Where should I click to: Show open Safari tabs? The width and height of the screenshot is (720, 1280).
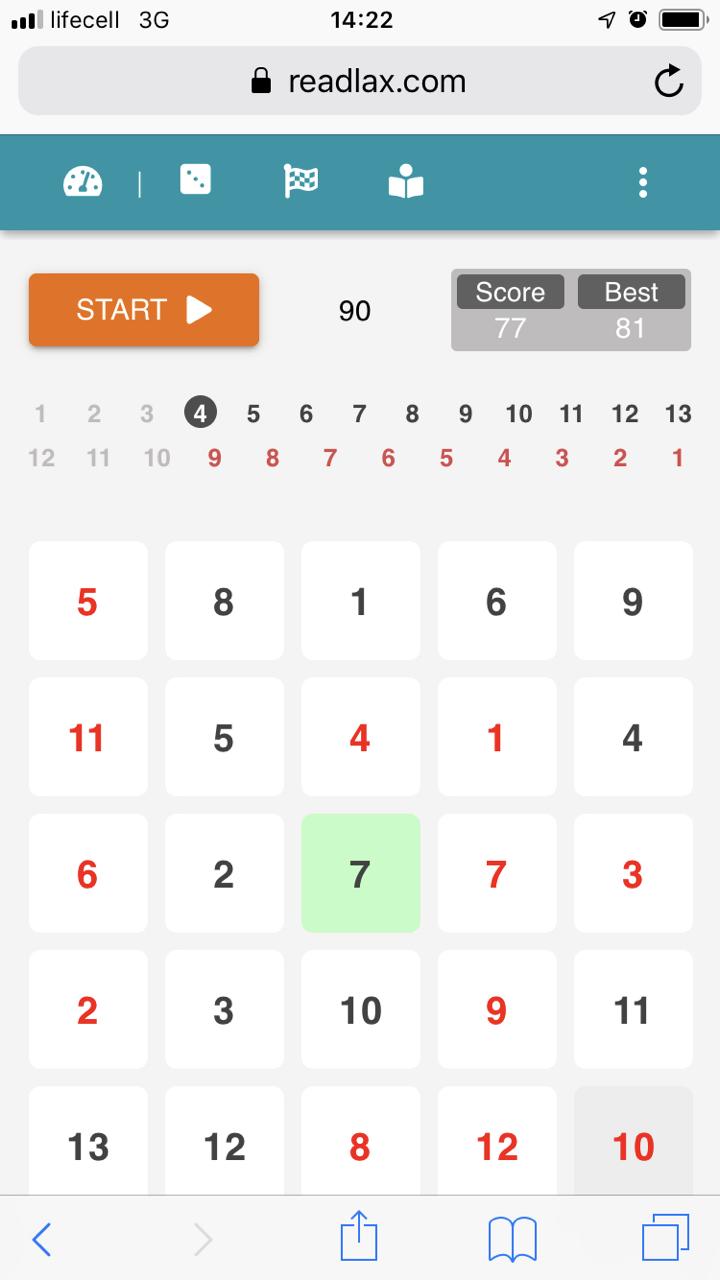pyautogui.click(x=665, y=1238)
